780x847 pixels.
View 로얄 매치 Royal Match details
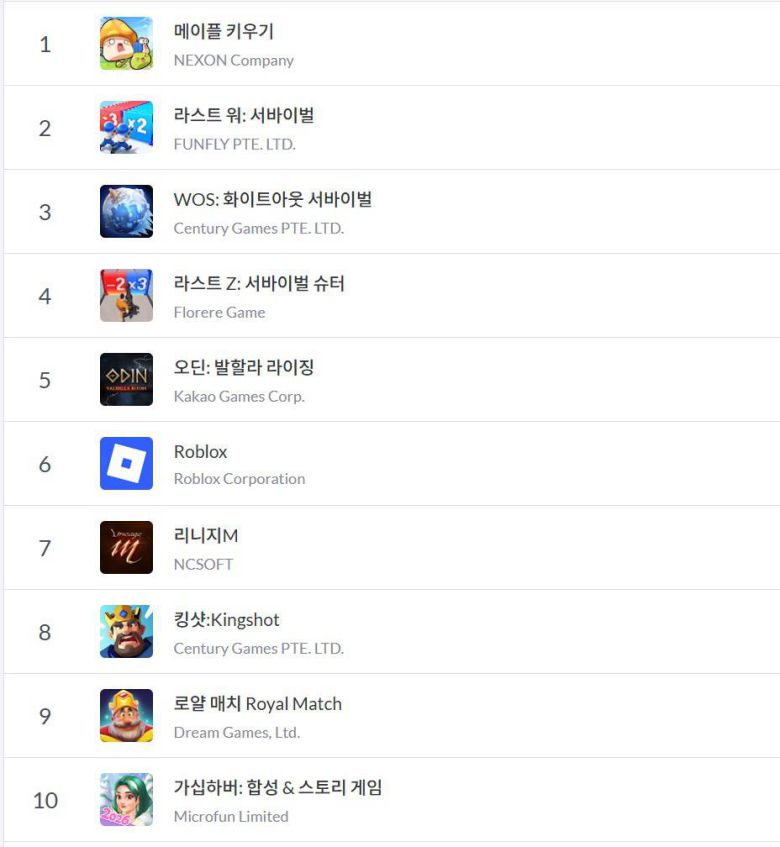(258, 704)
